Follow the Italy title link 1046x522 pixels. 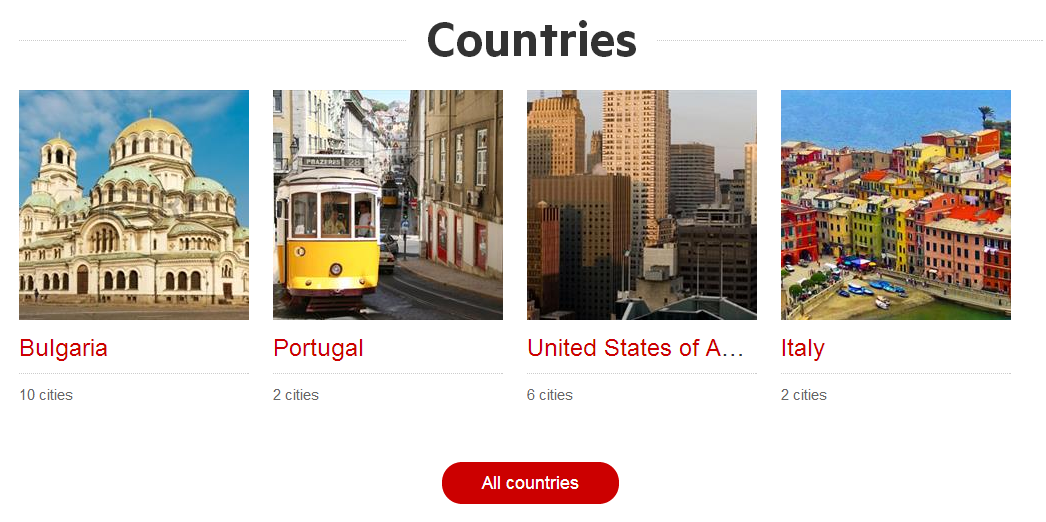[x=803, y=348]
